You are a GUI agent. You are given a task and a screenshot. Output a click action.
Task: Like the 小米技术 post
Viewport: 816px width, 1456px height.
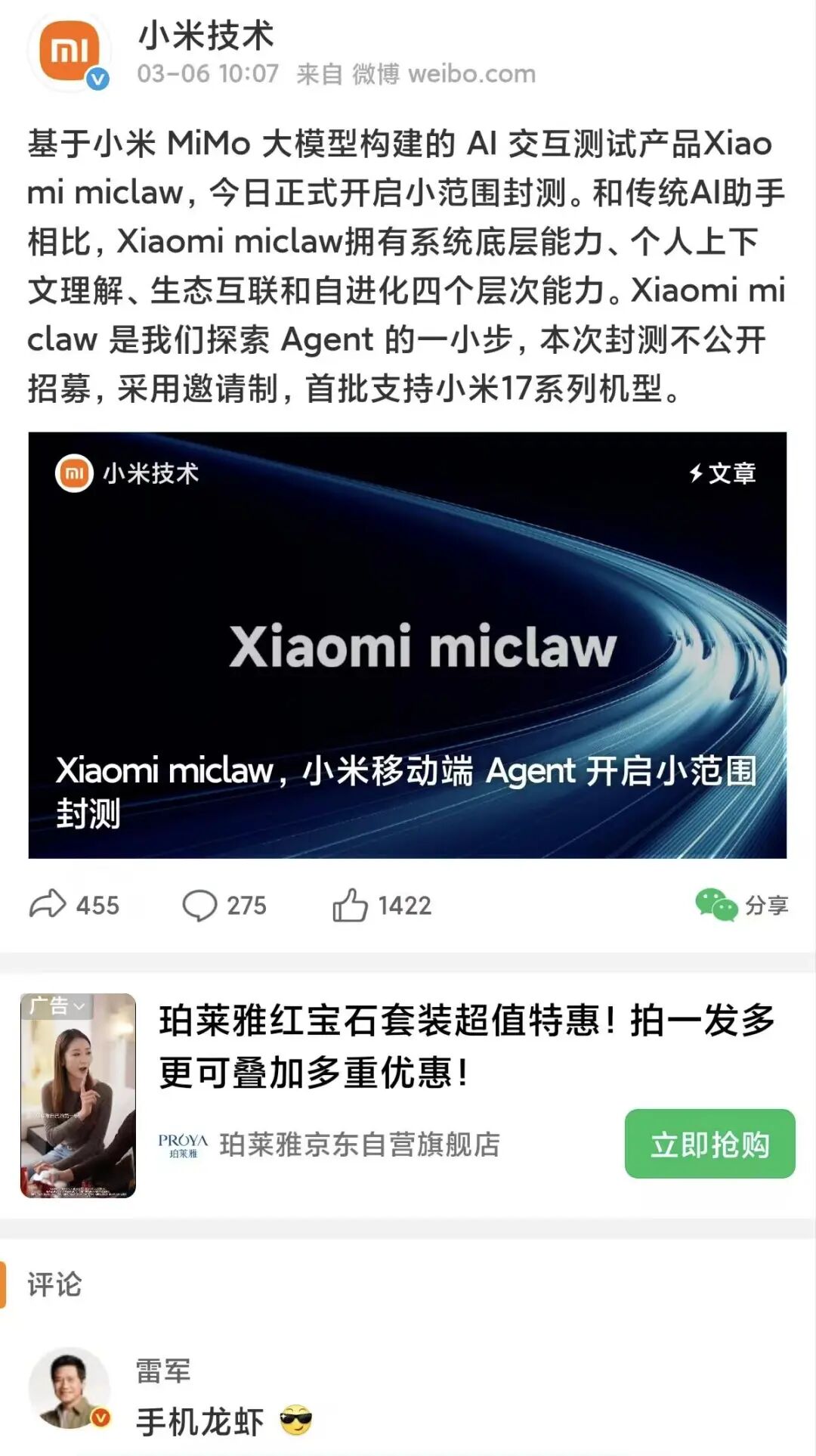click(382, 905)
